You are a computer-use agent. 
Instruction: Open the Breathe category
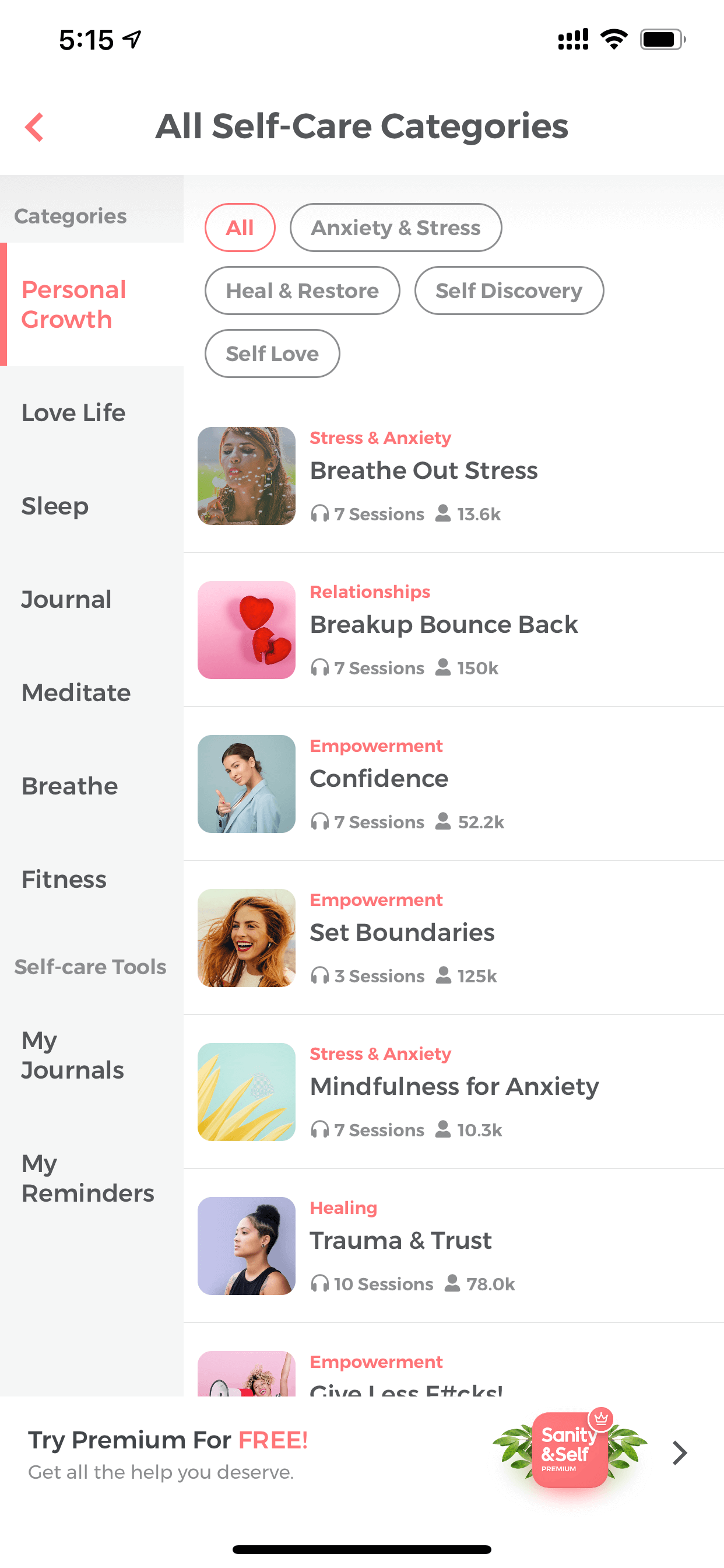(92, 786)
